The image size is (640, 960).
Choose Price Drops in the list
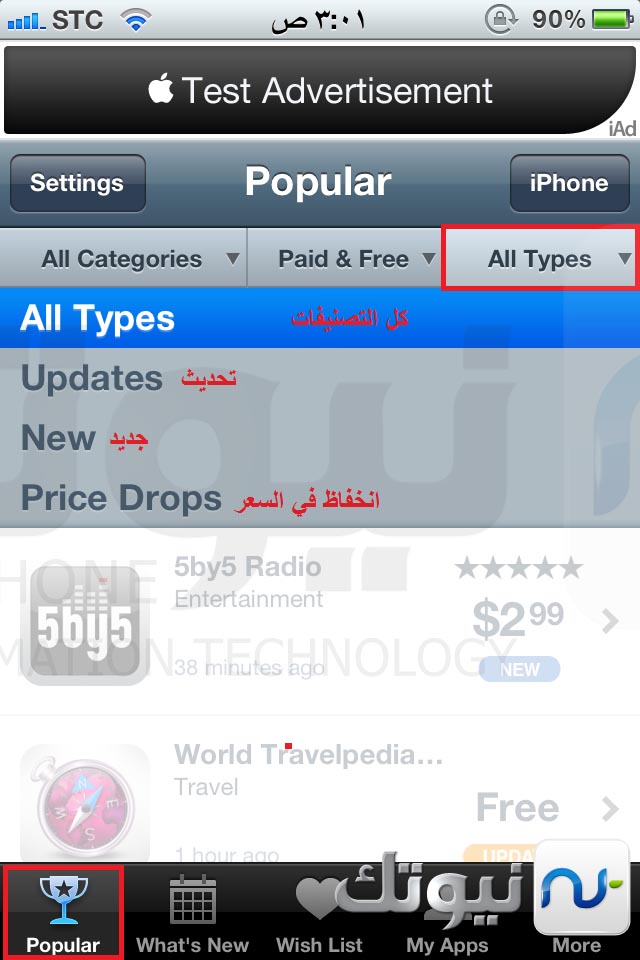tap(121, 498)
